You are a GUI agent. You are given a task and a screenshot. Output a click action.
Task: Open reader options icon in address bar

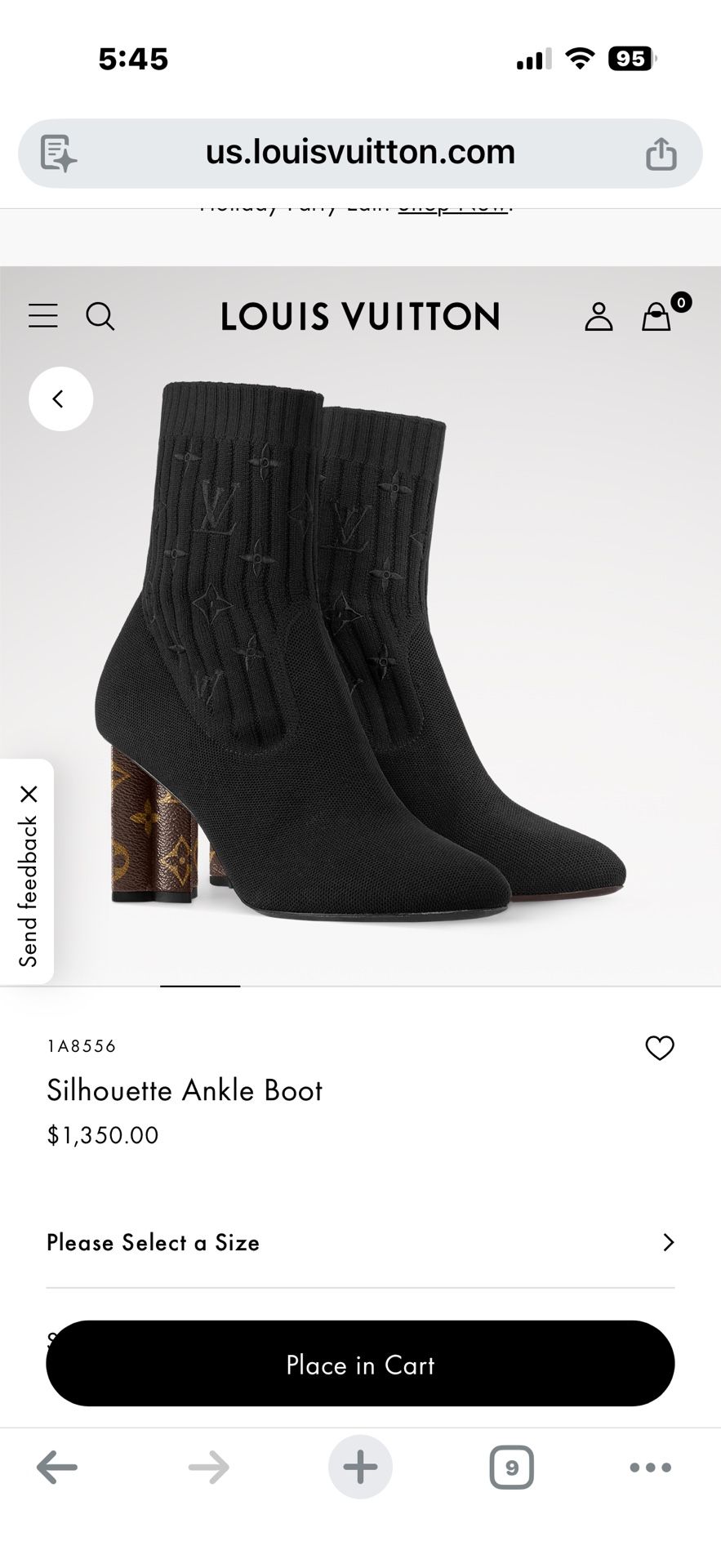click(57, 152)
